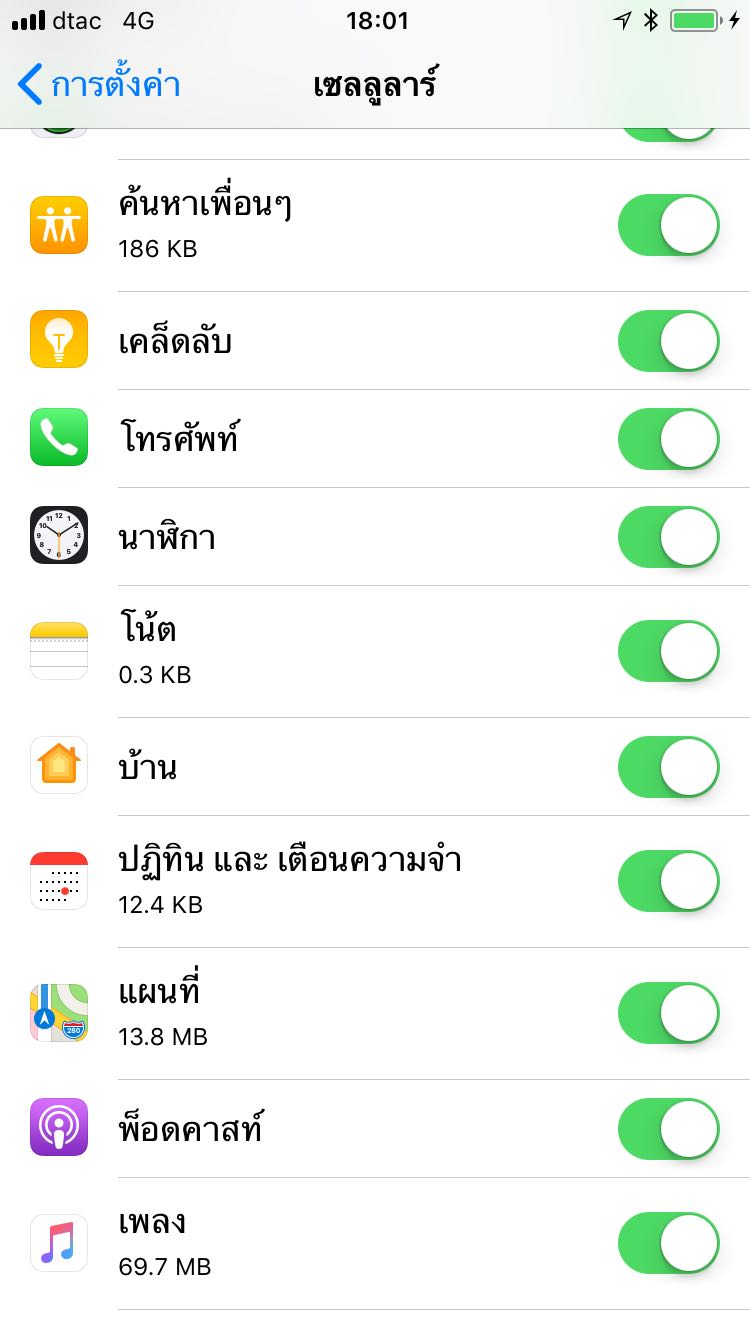
Task: Disable cellular data for เพลง
Action: pos(668,1243)
